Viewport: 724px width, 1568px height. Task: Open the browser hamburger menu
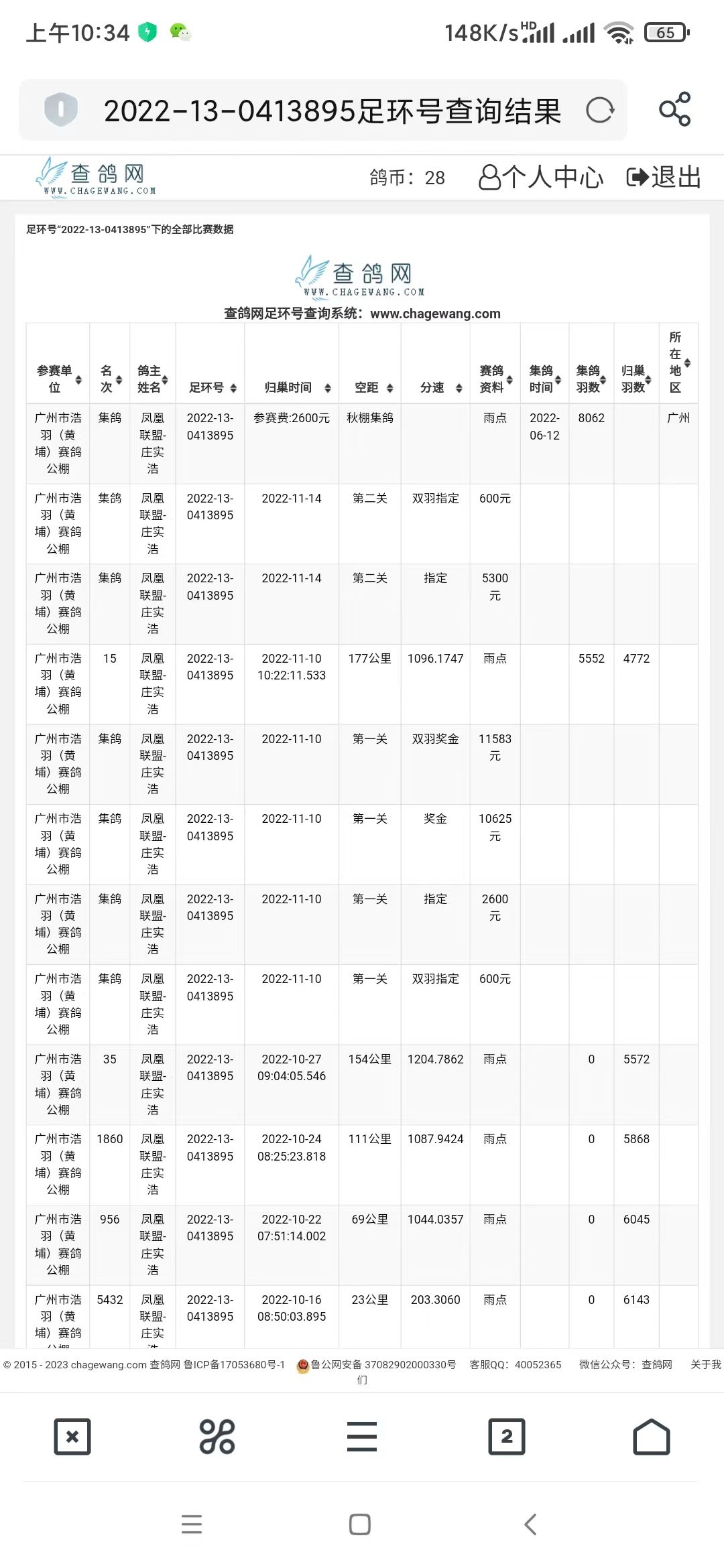click(x=362, y=1437)
